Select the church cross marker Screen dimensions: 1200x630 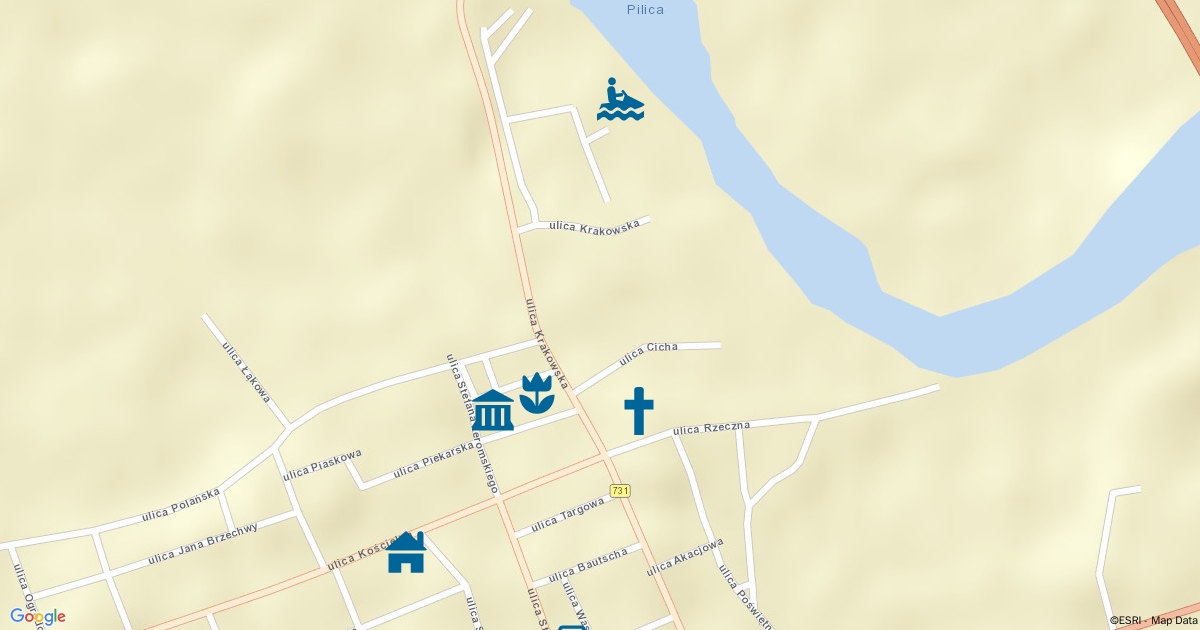click(639, 410)
